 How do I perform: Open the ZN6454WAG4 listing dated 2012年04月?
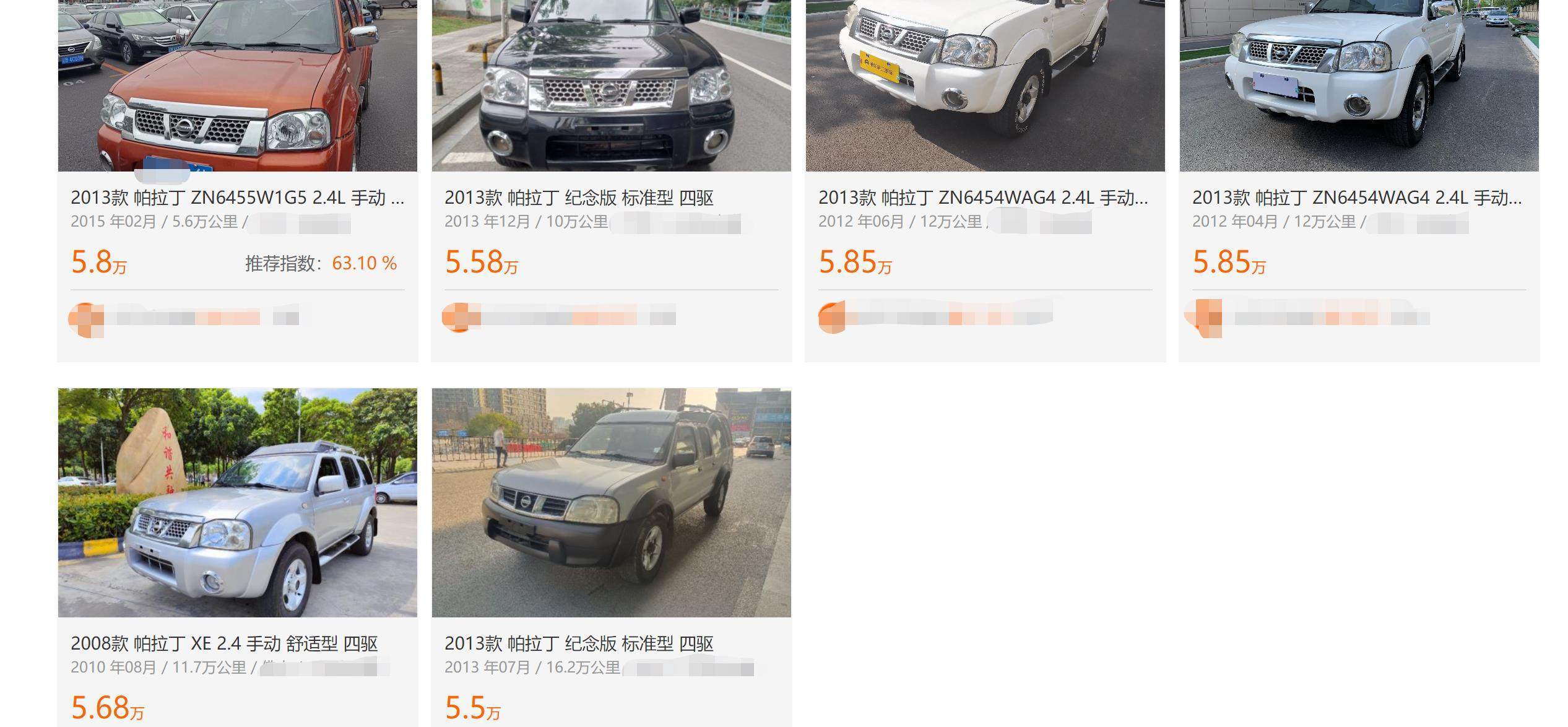1357,198
